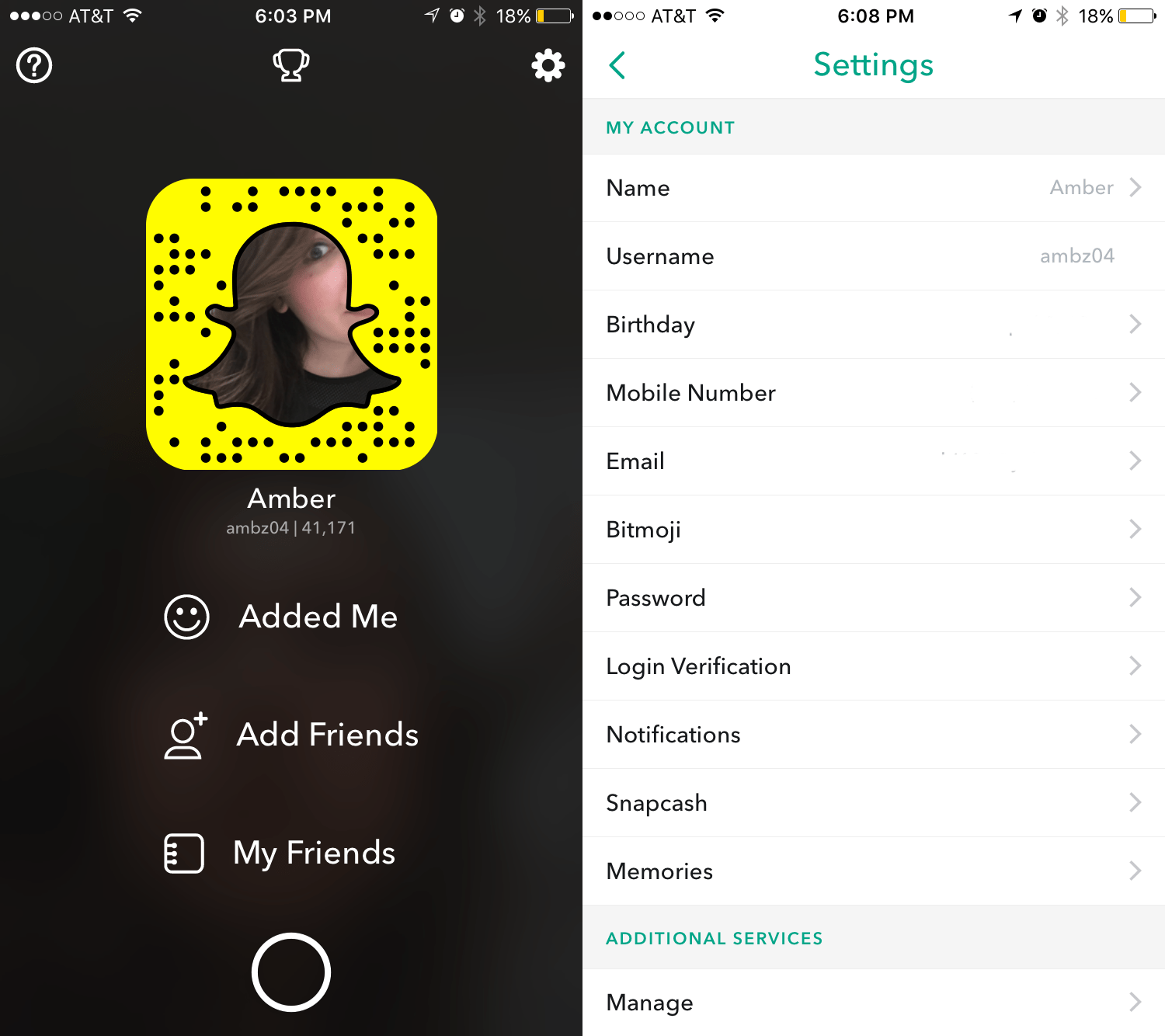Open Memories settings
Screen dimensions: 1165x1036
point(873,871)
